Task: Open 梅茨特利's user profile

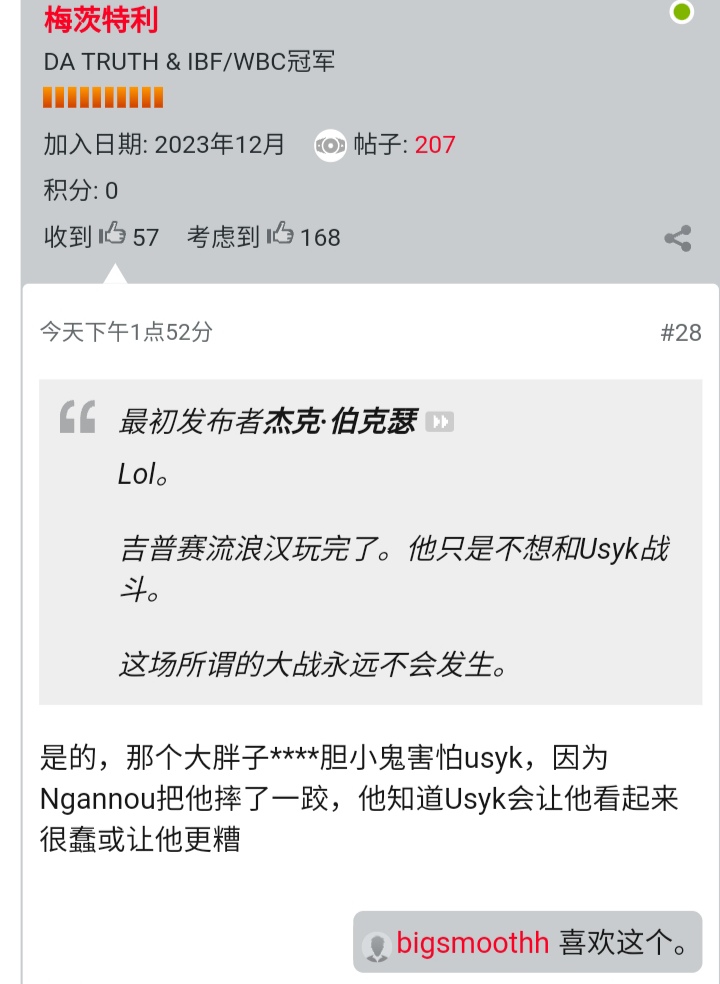Action: click(x=101, y=19)
